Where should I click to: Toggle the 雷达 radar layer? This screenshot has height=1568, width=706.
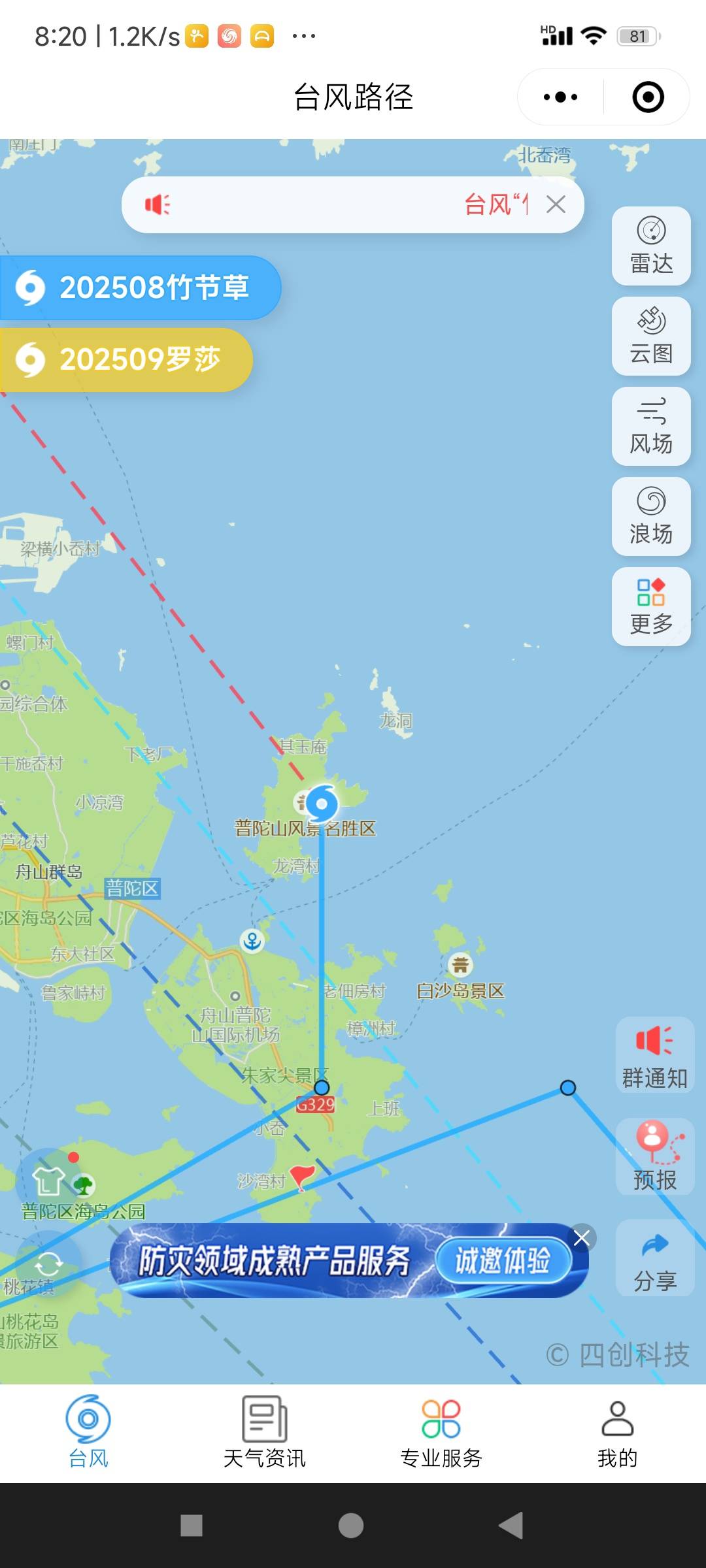pyautogui.click(x=651, y=246)
